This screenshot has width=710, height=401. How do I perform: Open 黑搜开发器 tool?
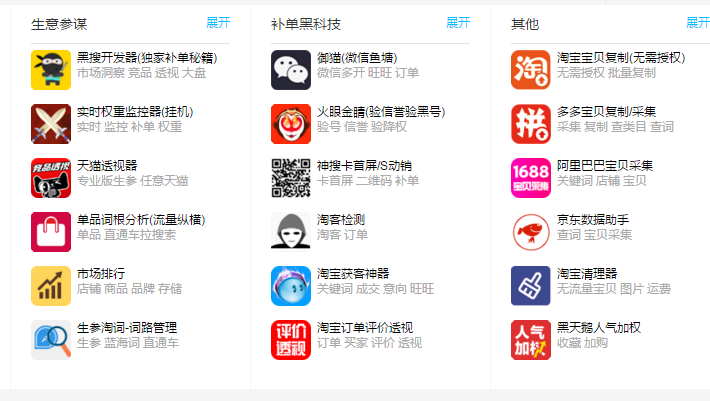point(146,58)
